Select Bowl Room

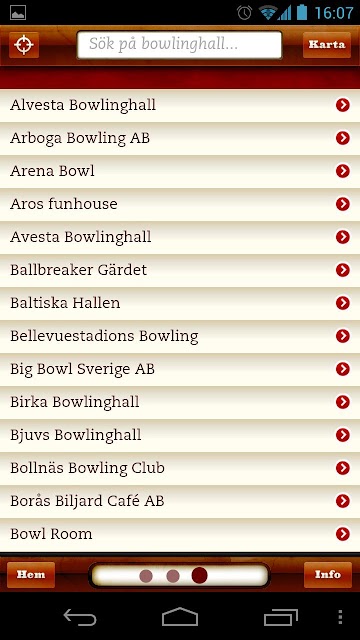[x=180, y=535]
